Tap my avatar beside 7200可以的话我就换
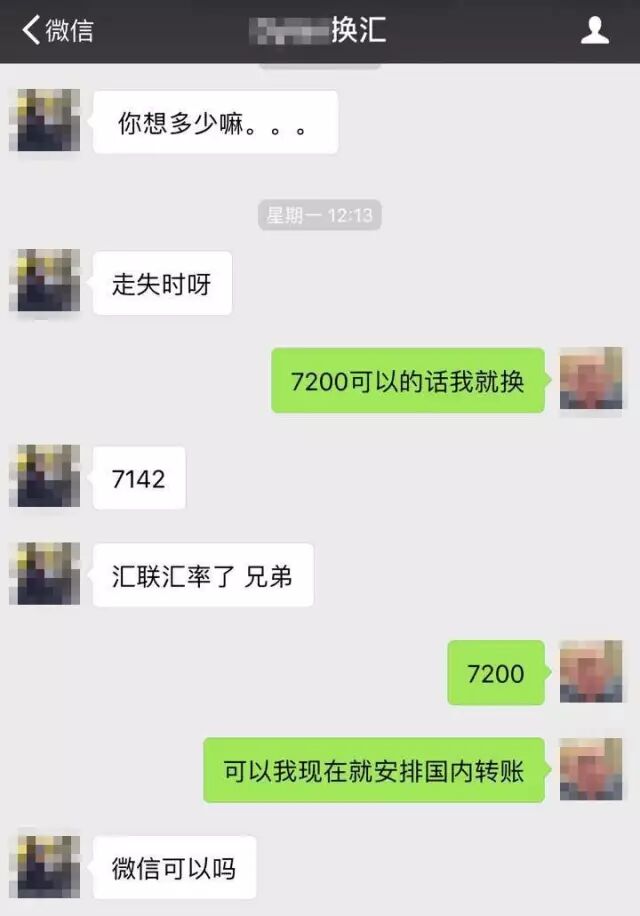 tap(590, 379)
